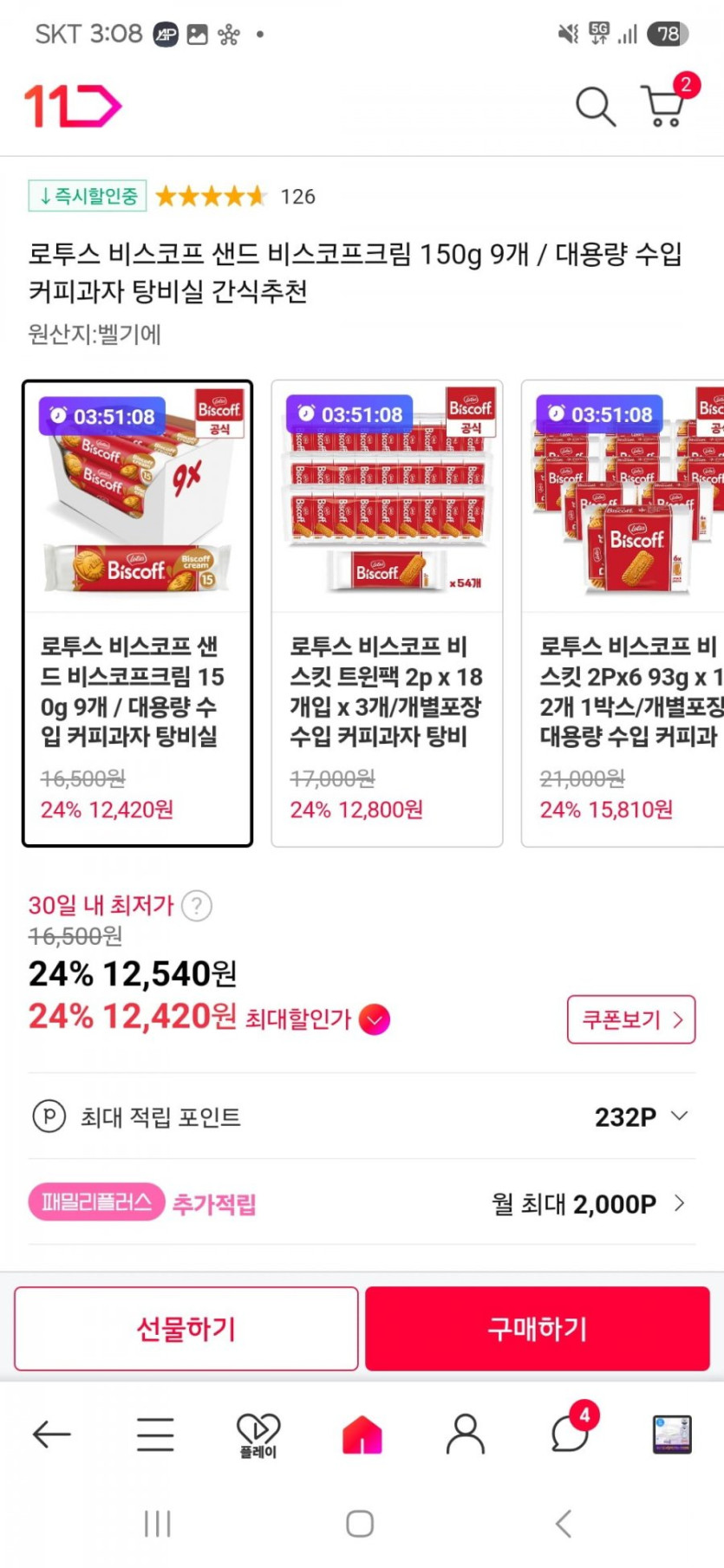
Task: Open the Biscoff 2Px6 93g card
Action: (x=624, y=613)
